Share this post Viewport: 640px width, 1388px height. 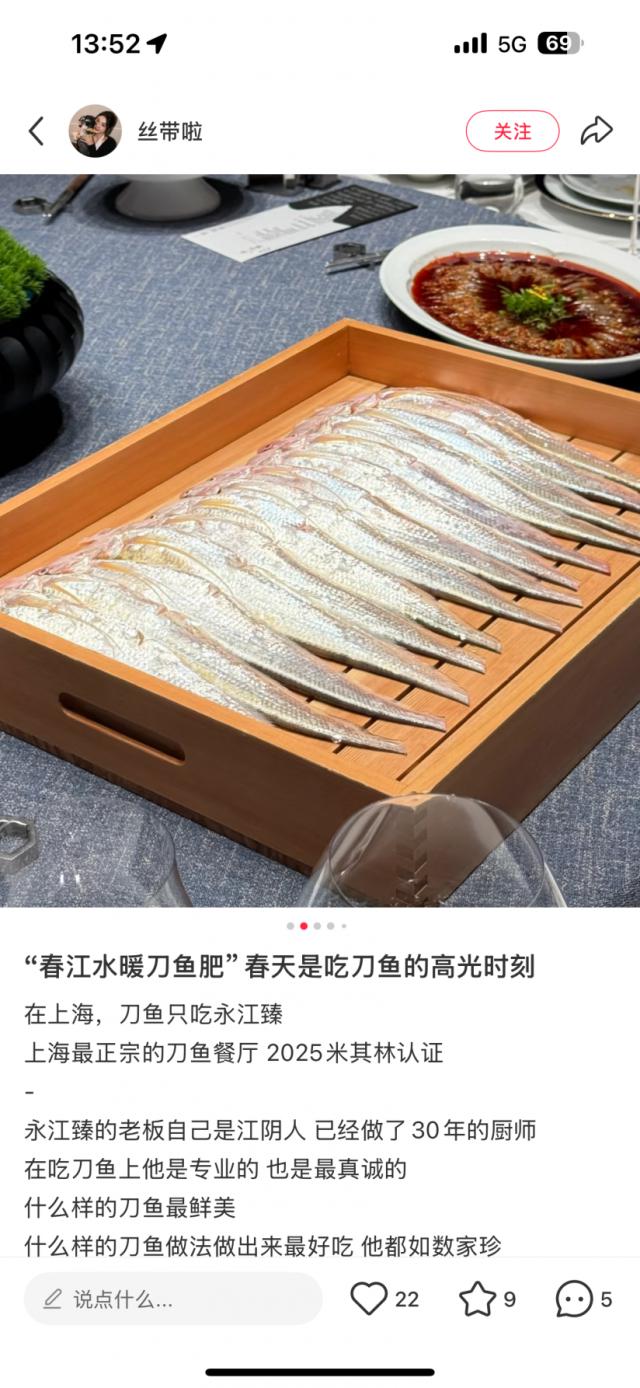[597, 131]
